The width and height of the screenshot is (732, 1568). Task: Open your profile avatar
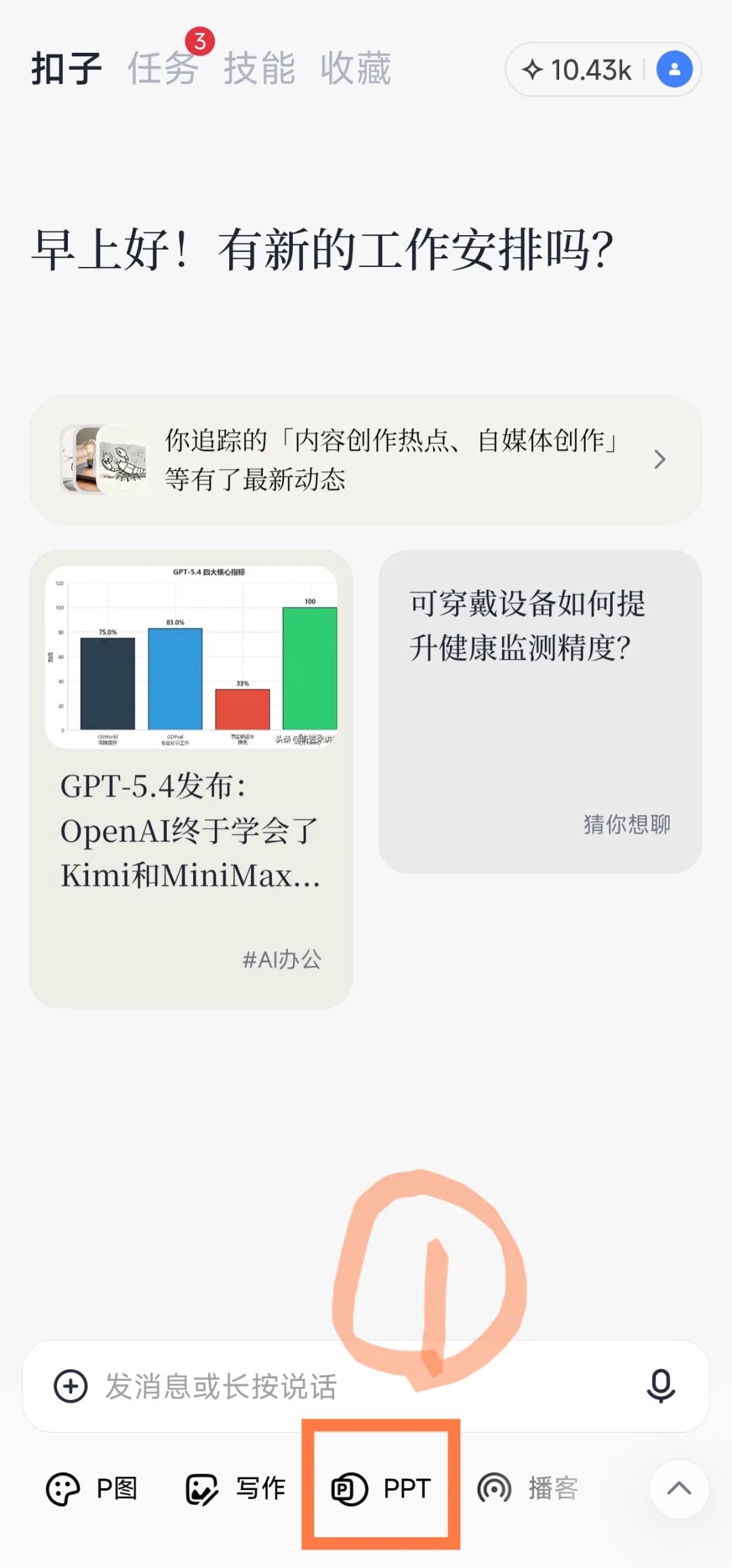[x=674, y=68]
